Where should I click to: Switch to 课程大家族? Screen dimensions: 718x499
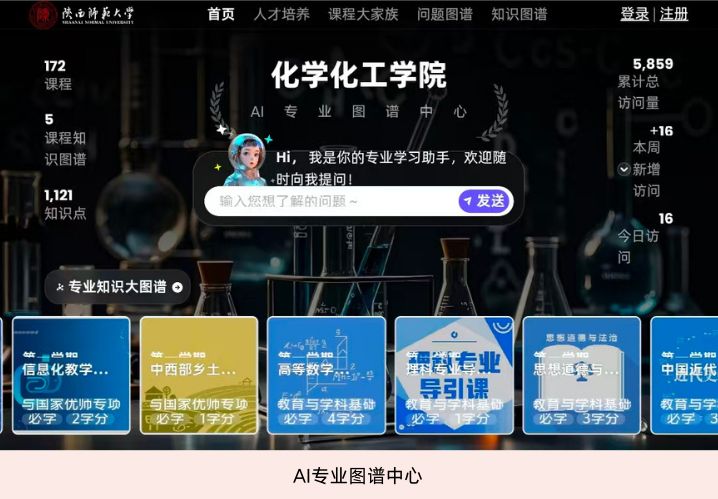(363, 14)
